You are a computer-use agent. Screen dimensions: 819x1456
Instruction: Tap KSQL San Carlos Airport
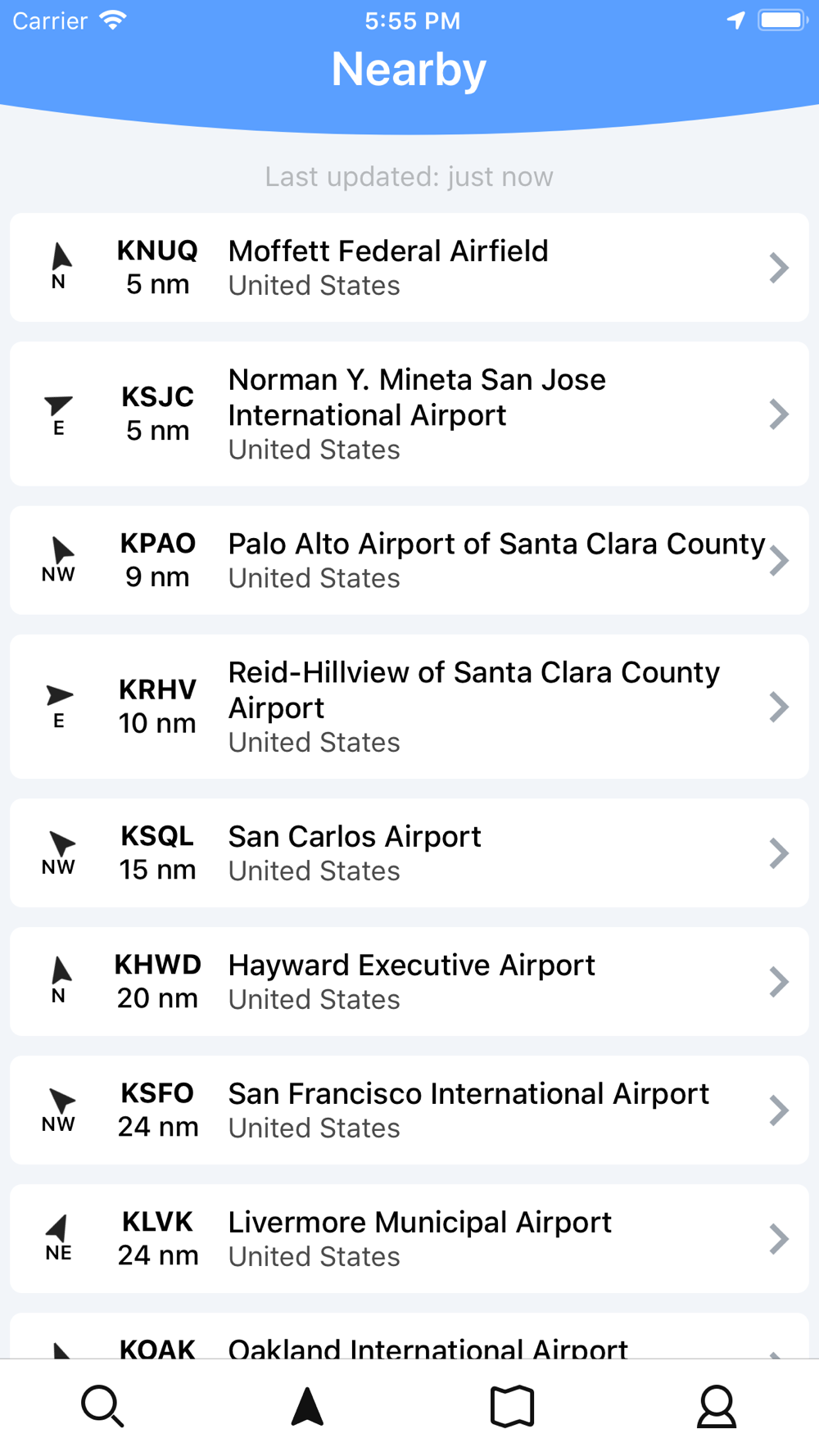tap(409, 852)
